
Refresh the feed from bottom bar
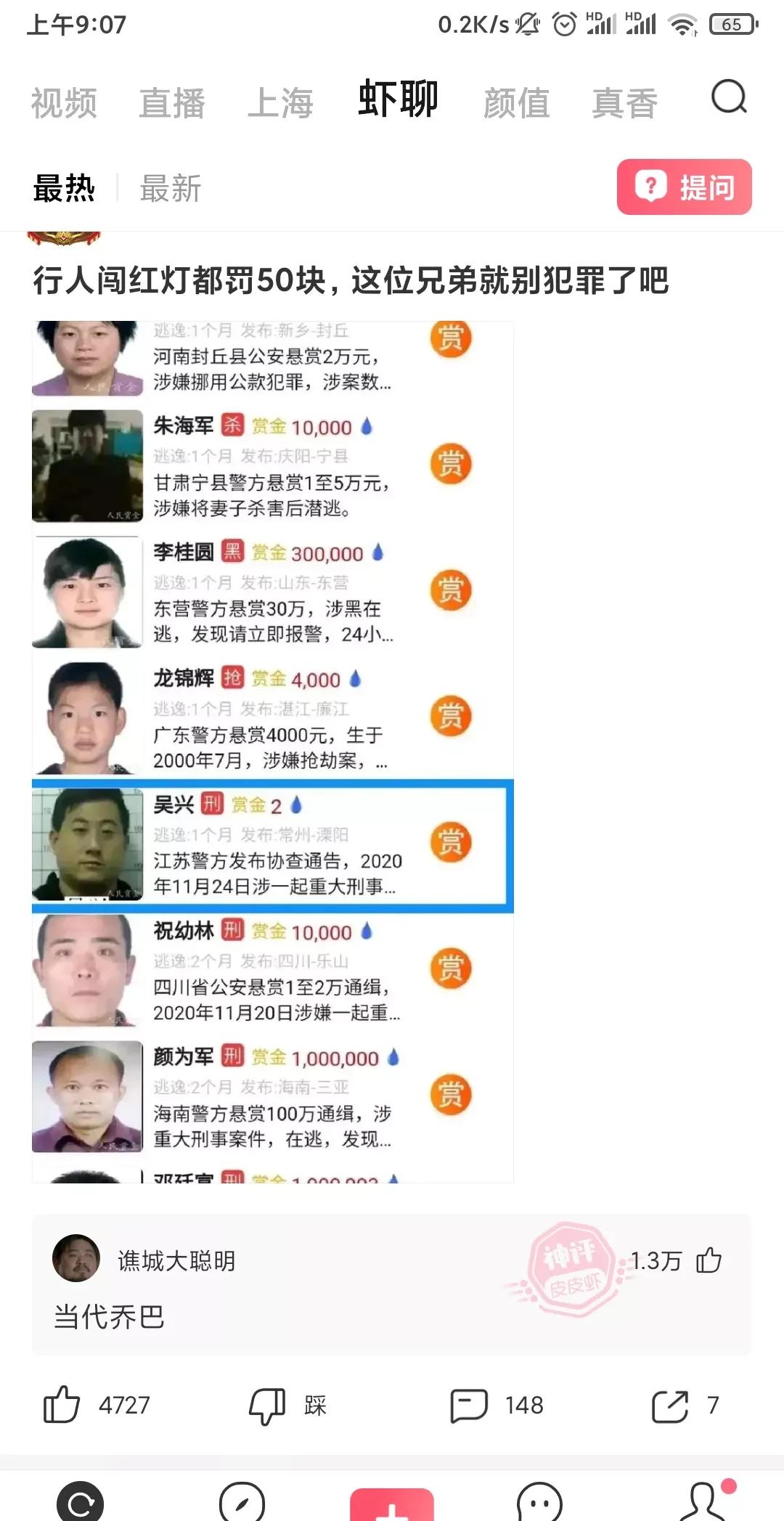pyautogui.click(x=81, y=1503)
